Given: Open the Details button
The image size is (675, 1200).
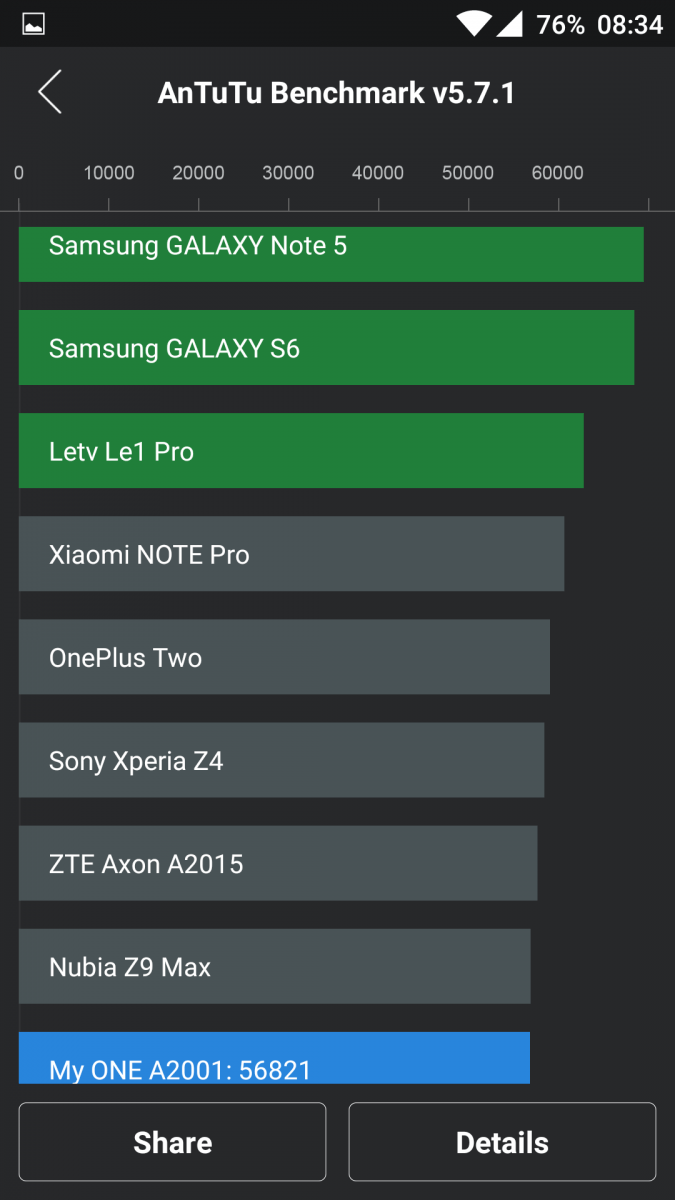Looking at the screenshot, I should tap(502, 1142).
